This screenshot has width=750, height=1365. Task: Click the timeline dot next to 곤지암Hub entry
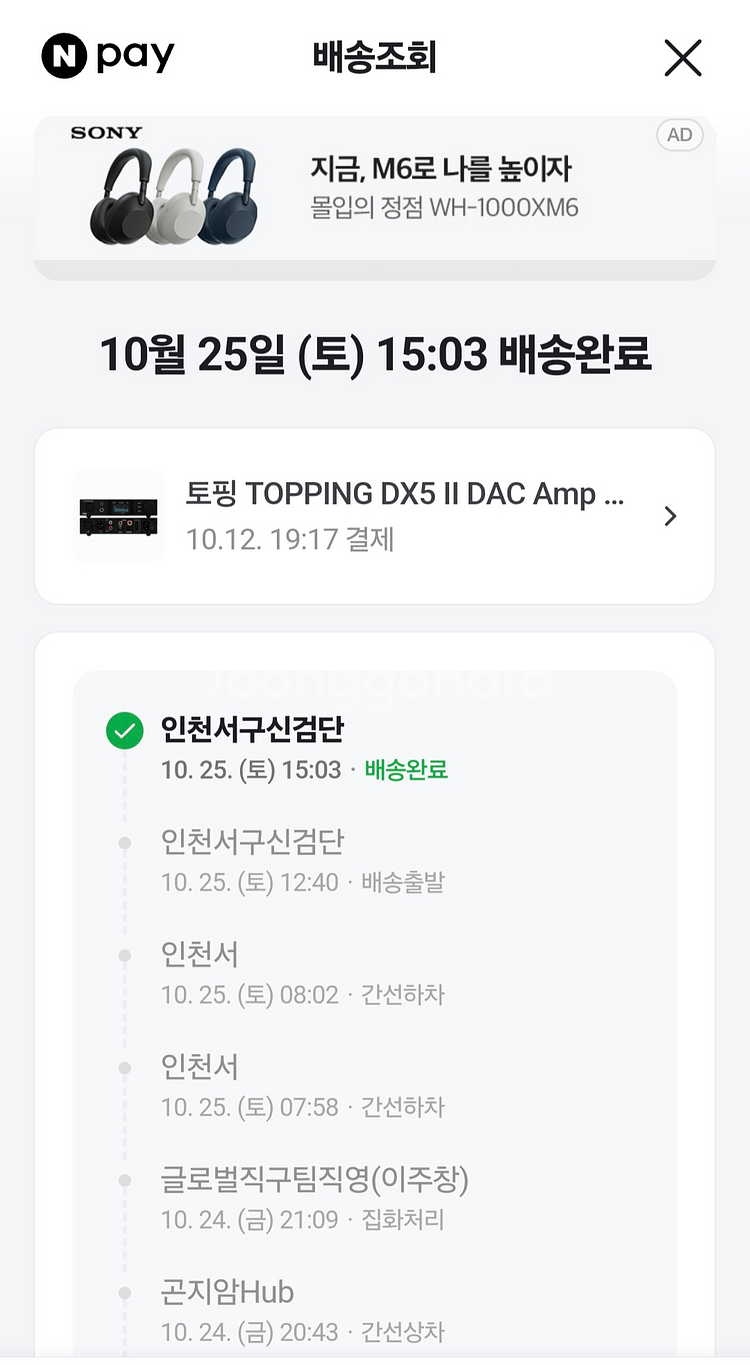click(124, 1292)
